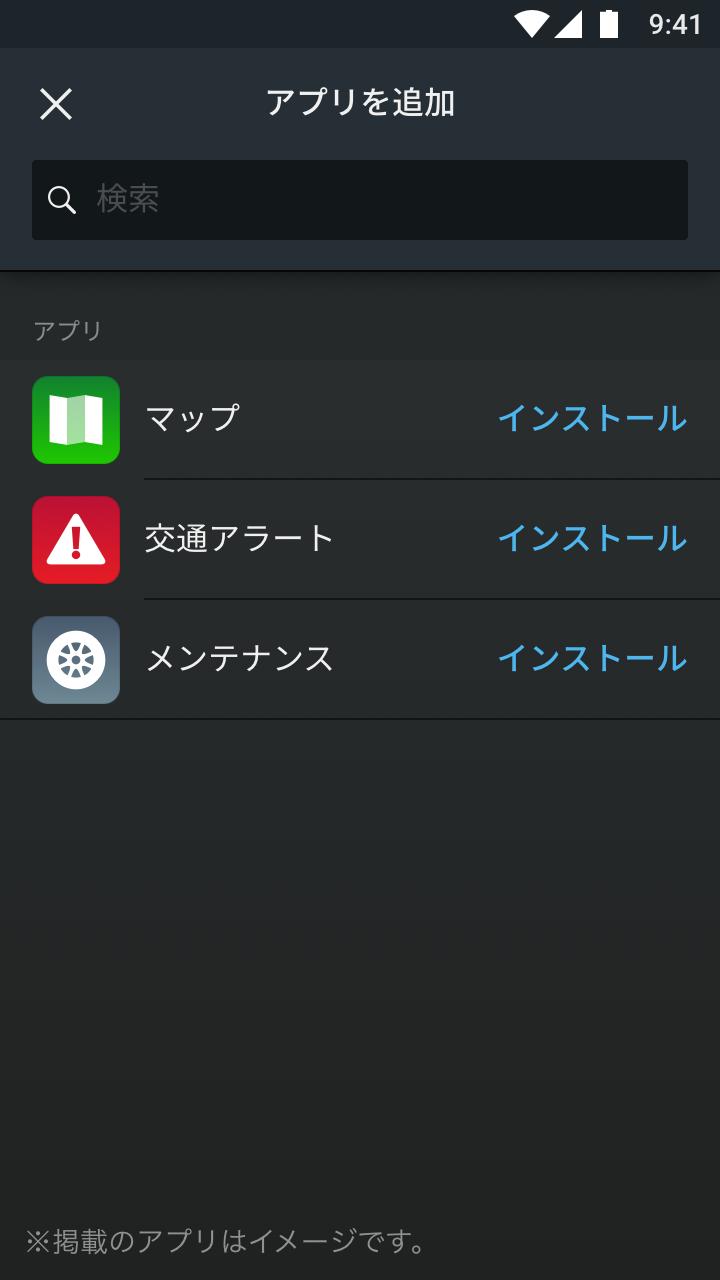Install the マップ app

click(592, 418)
